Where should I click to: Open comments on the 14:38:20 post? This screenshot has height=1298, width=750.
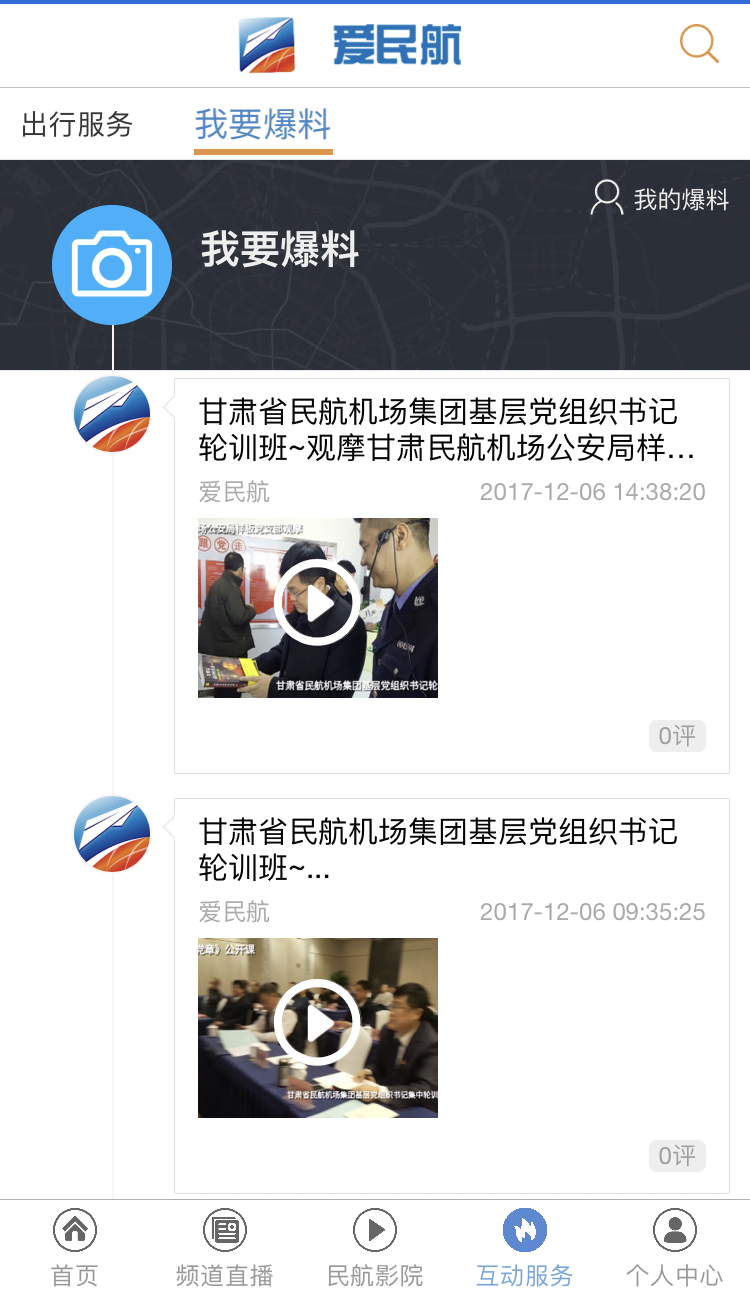click(677, 736)
